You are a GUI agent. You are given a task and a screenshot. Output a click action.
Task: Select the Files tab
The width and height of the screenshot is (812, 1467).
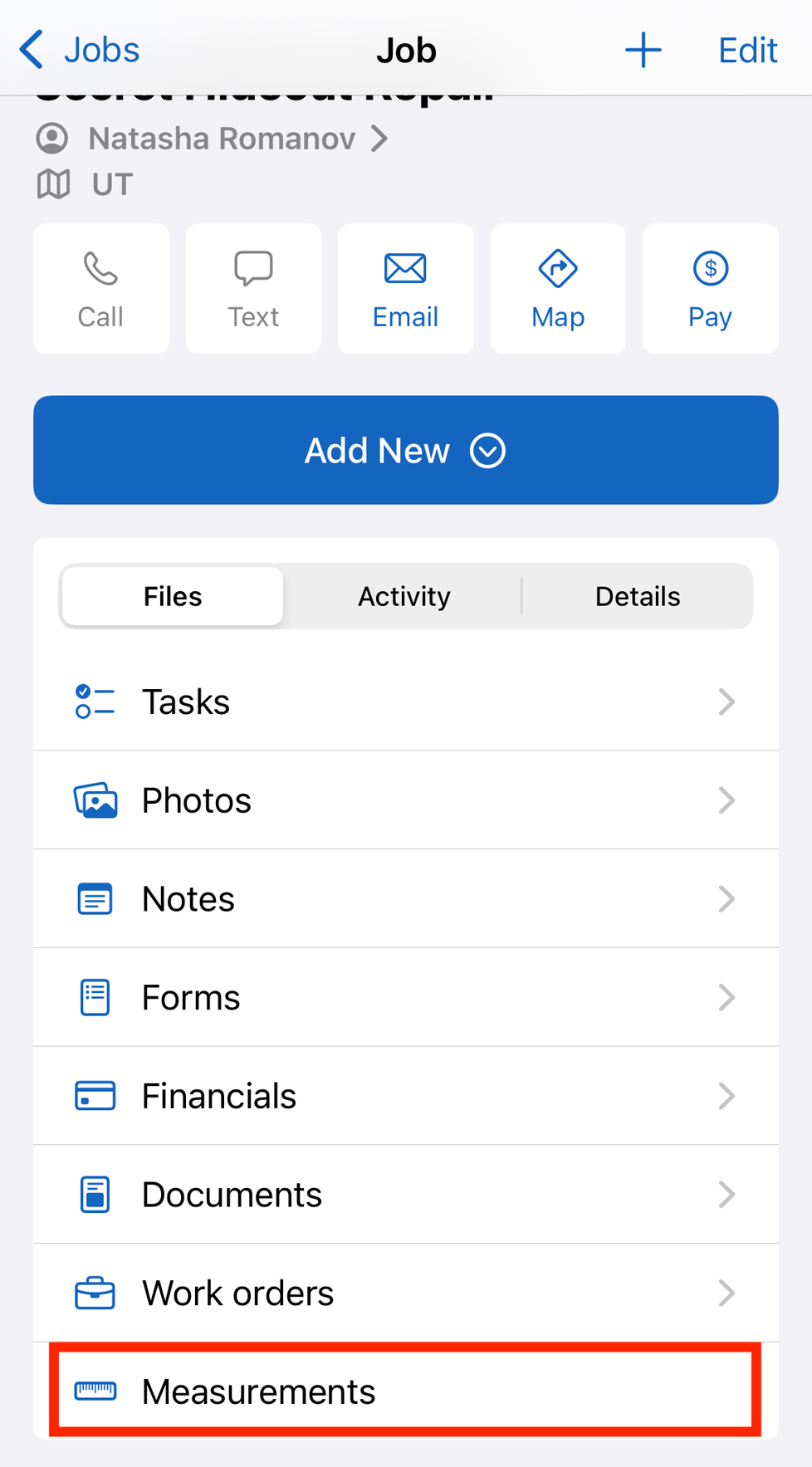tap(171, 596)
